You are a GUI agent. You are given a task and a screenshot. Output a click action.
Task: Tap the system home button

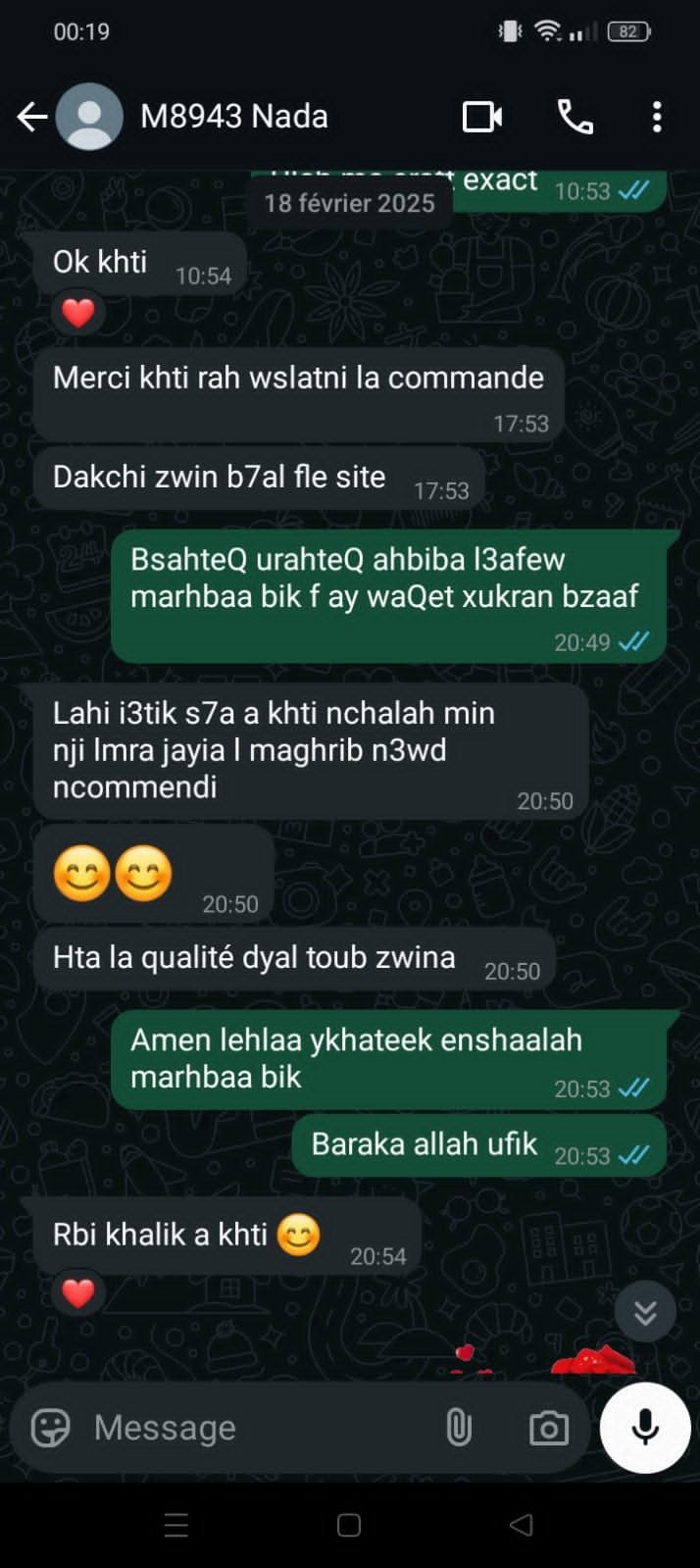coord(349,1525)
